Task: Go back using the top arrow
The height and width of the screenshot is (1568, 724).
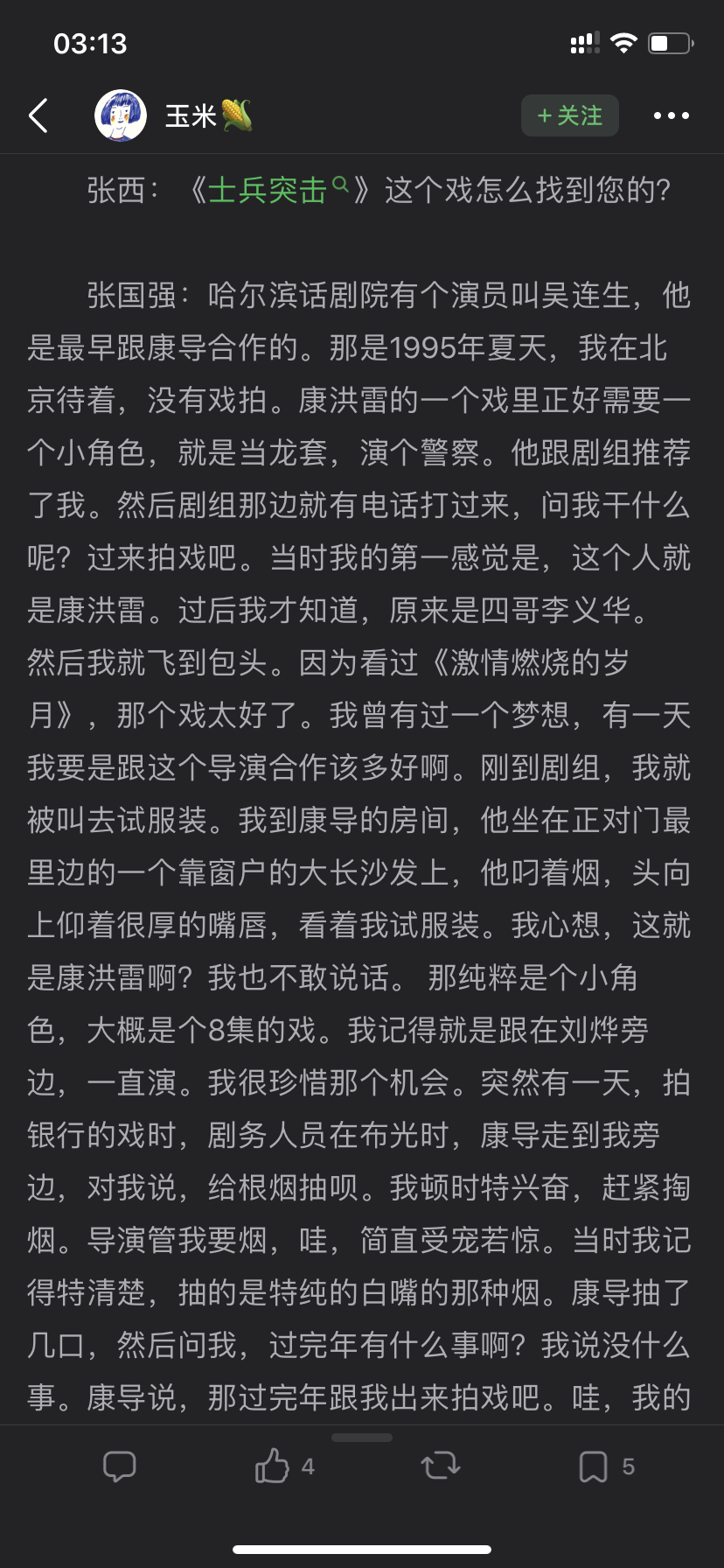Action: [x=38, y=115]
